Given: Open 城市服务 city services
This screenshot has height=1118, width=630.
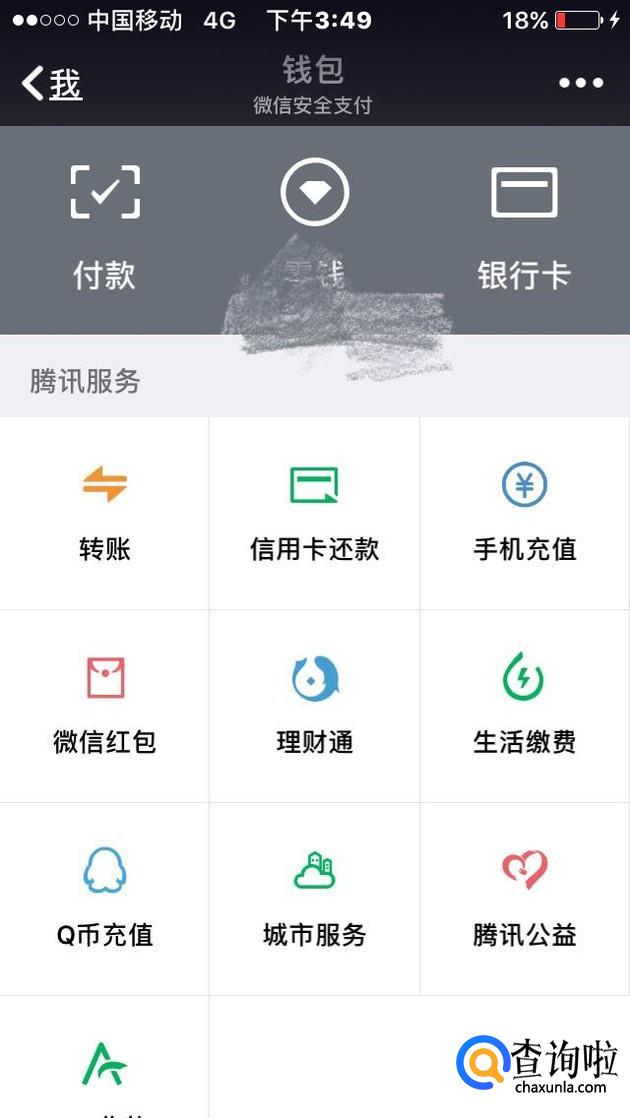Looking at the screenshot, I should (x=314, y=898).
